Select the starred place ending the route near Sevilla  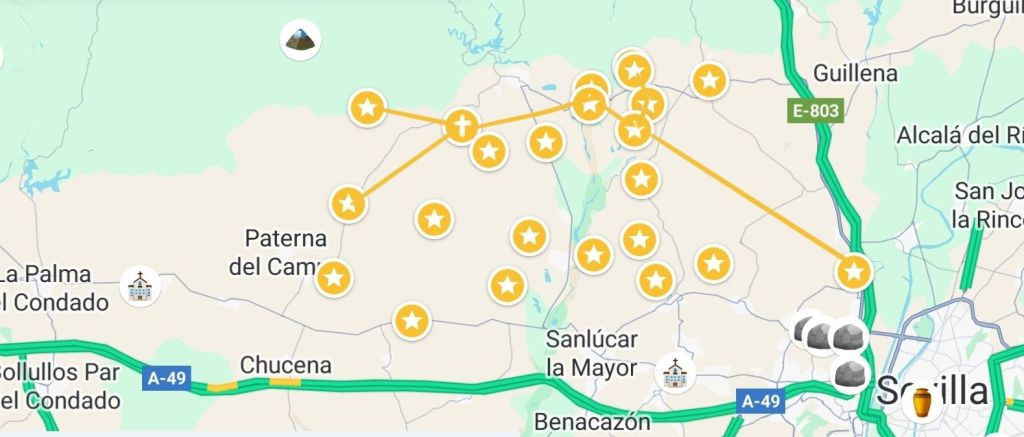pyautogui.click(x=853, y=271)
